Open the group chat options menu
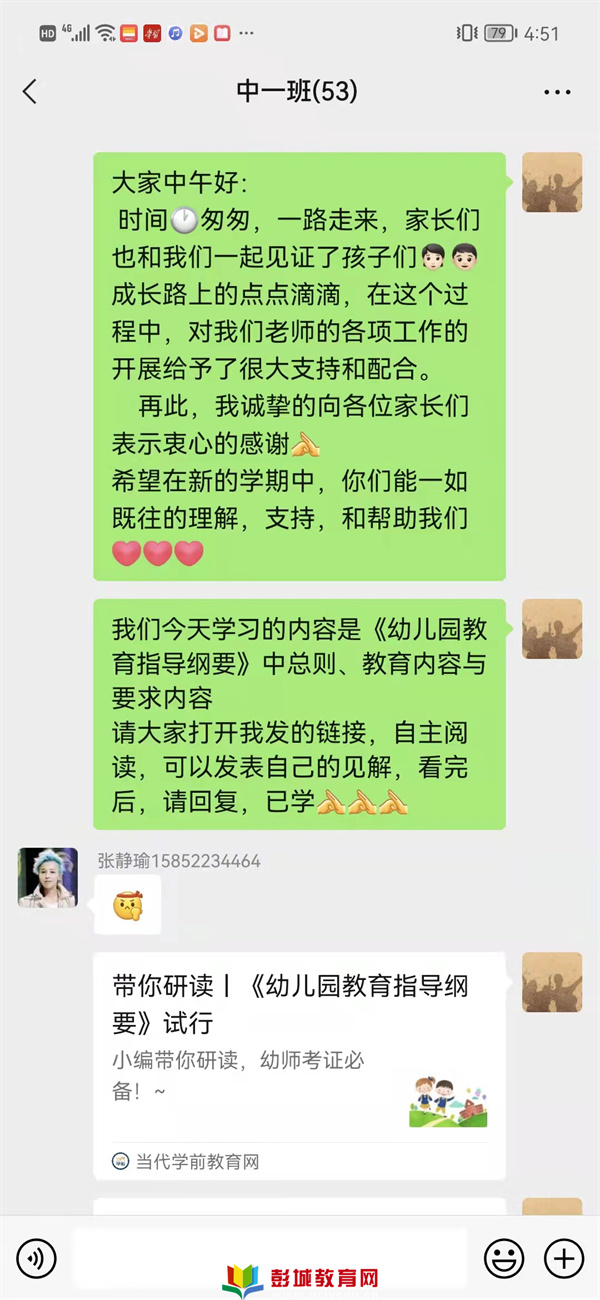Screen dimensions: 600x1300 (x=557, y=92)
